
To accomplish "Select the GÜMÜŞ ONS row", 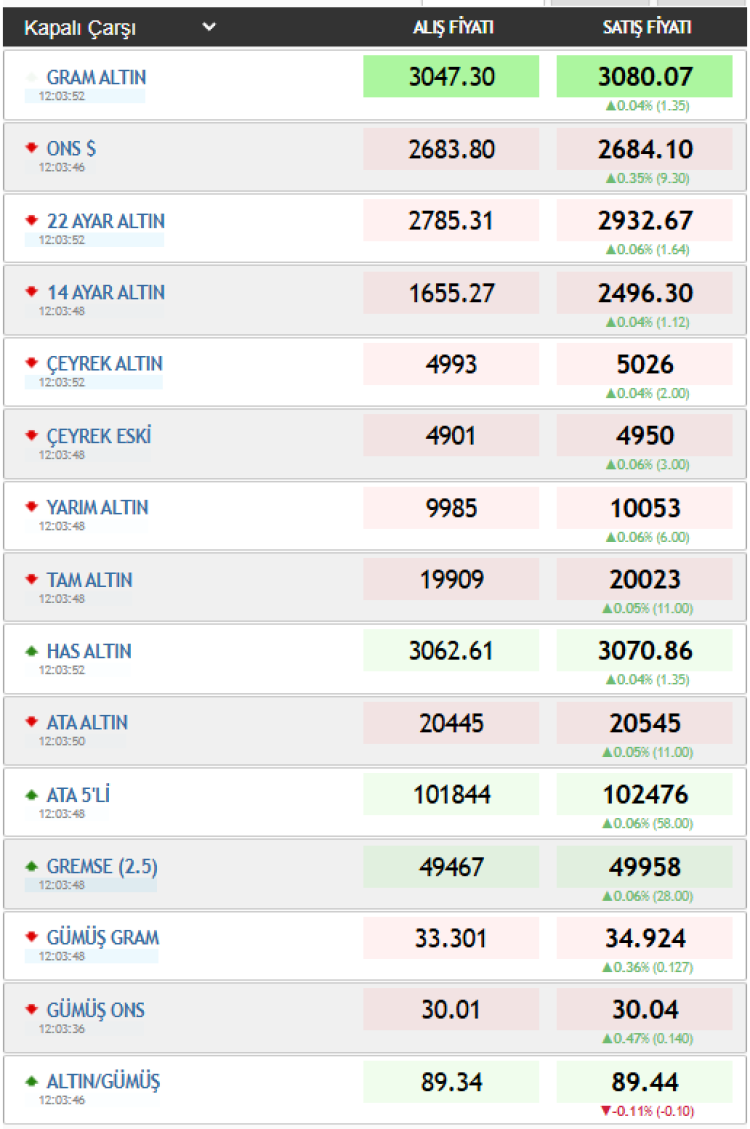I will pos(95,1010).
